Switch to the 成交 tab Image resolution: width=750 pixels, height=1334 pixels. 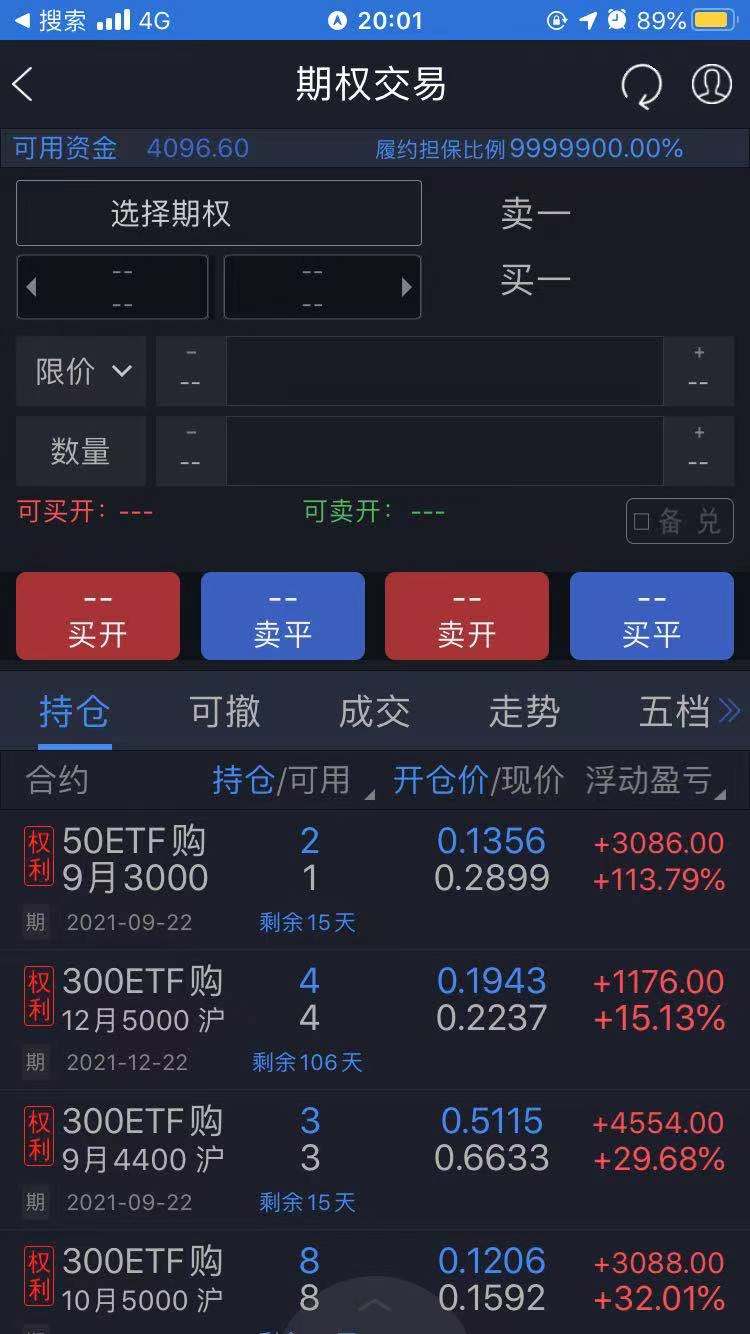tap(375, 712)
